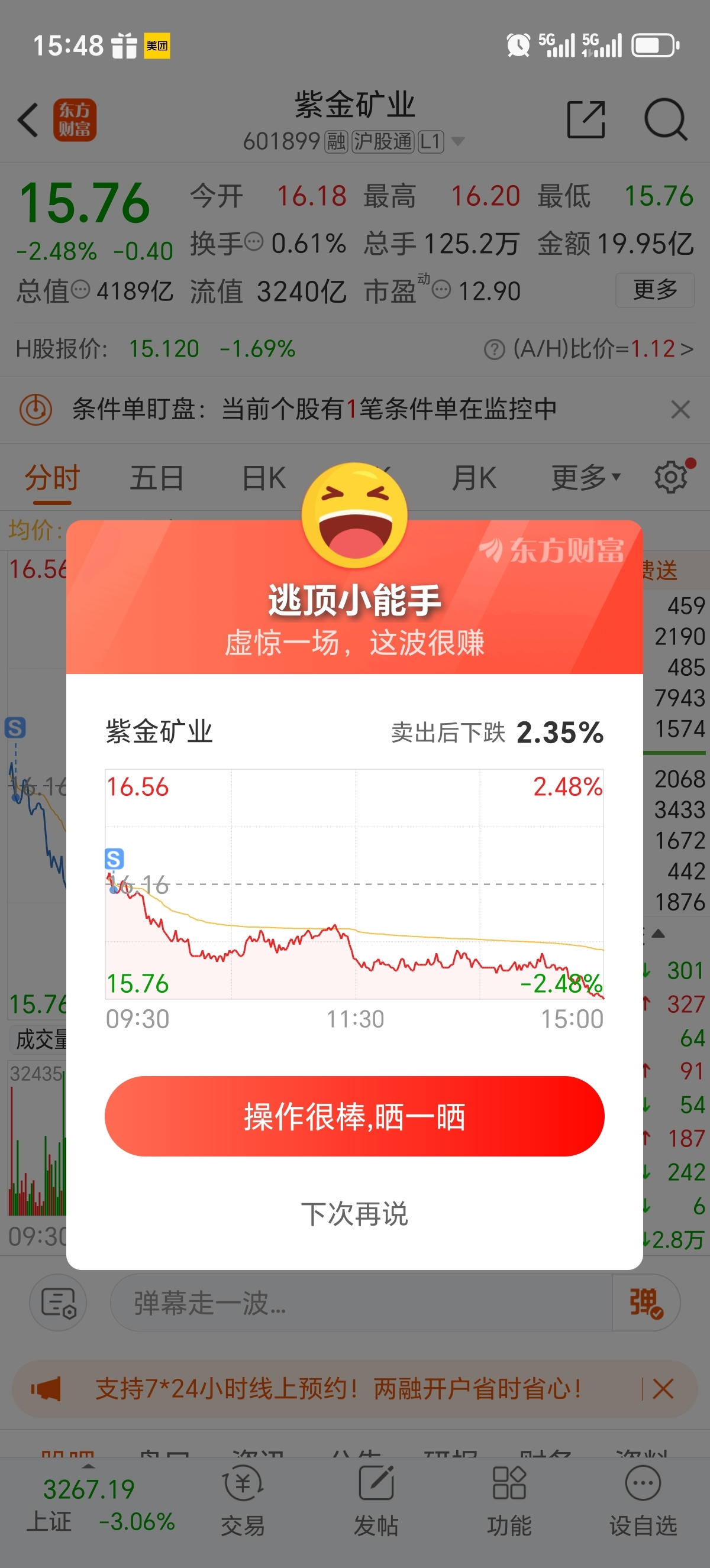Click the 换手 info bubble indicator
Image resolution: width=710 pixels, height=1568 pixels.
pos(256,242)
